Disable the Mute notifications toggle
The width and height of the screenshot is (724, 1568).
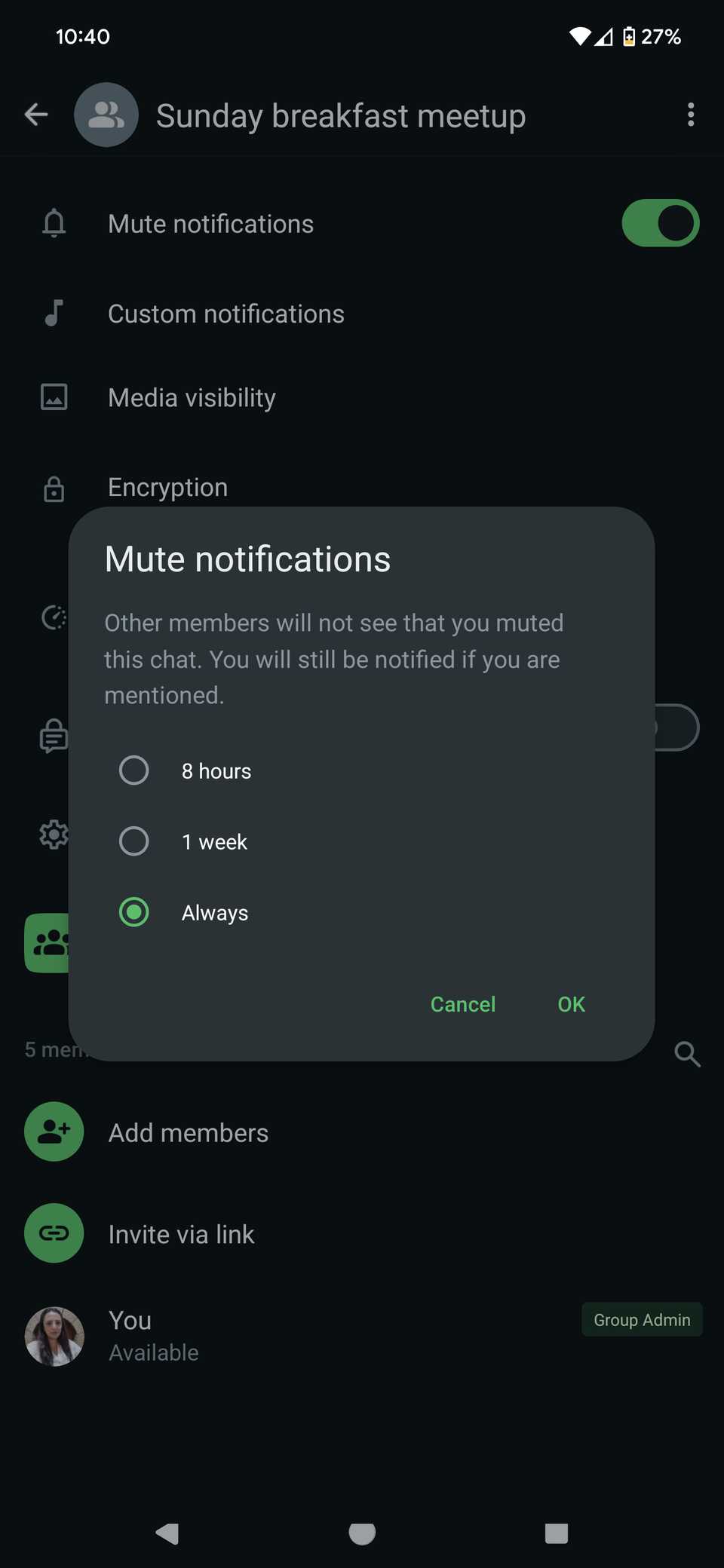coord(661,223)
